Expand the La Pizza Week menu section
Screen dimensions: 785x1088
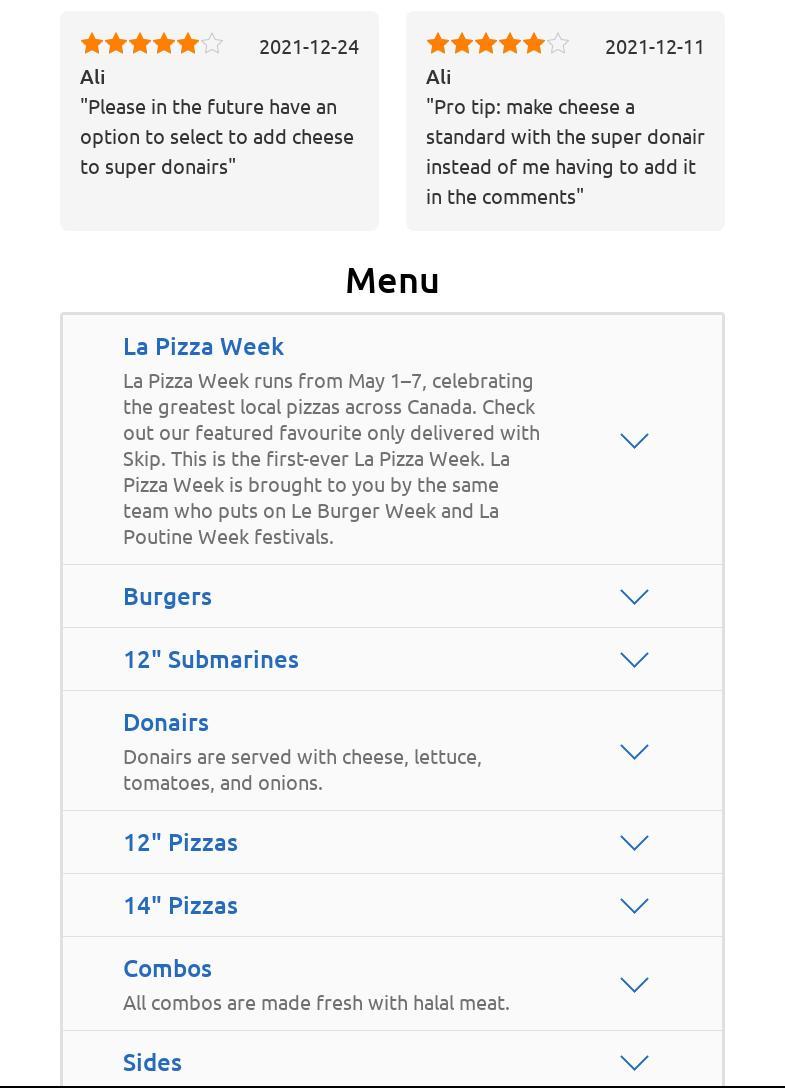coord(634,441)
